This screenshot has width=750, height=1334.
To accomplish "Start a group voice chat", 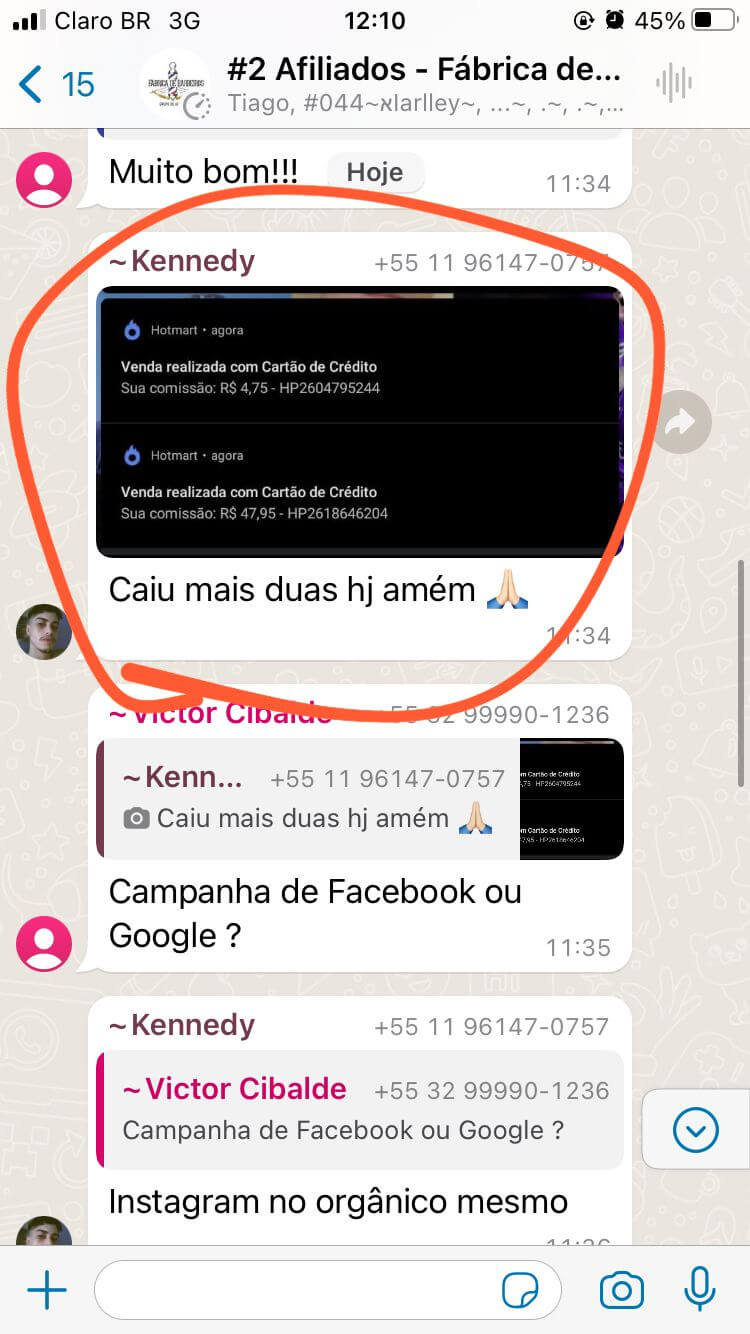I will (x=675, y=84).
